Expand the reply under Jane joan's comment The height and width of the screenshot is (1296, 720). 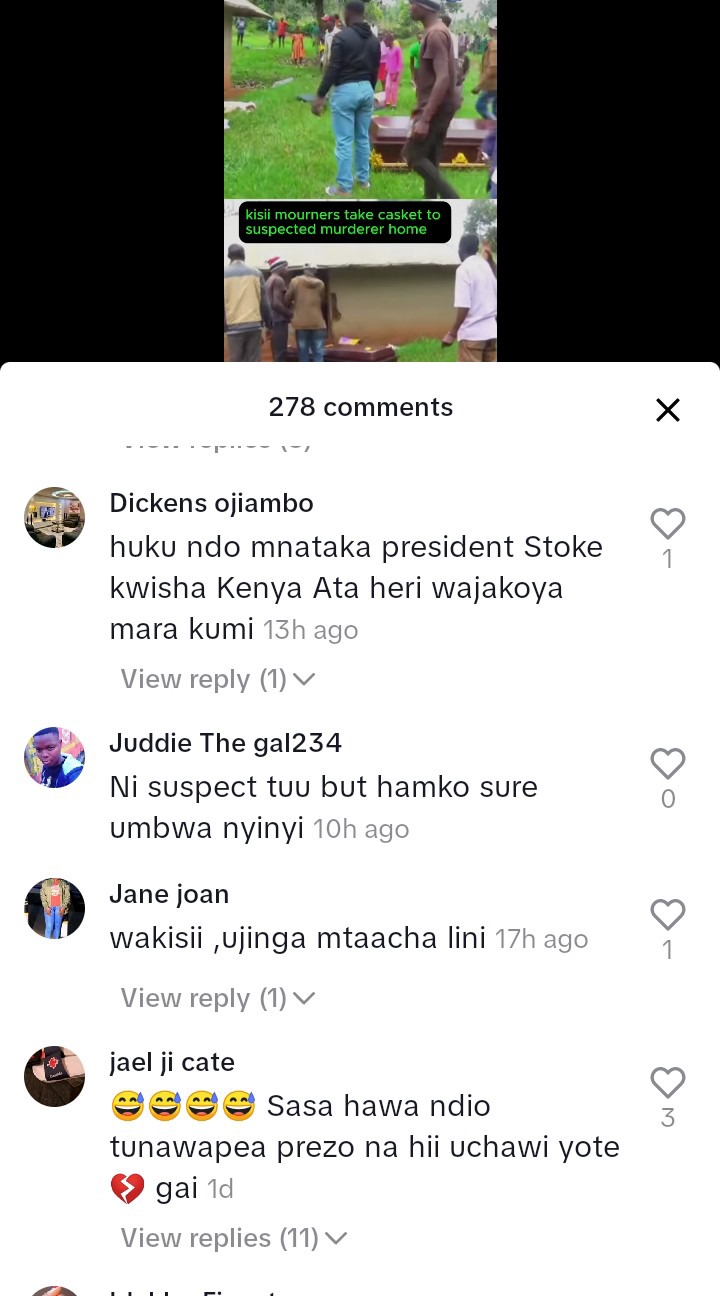[217, 998]
